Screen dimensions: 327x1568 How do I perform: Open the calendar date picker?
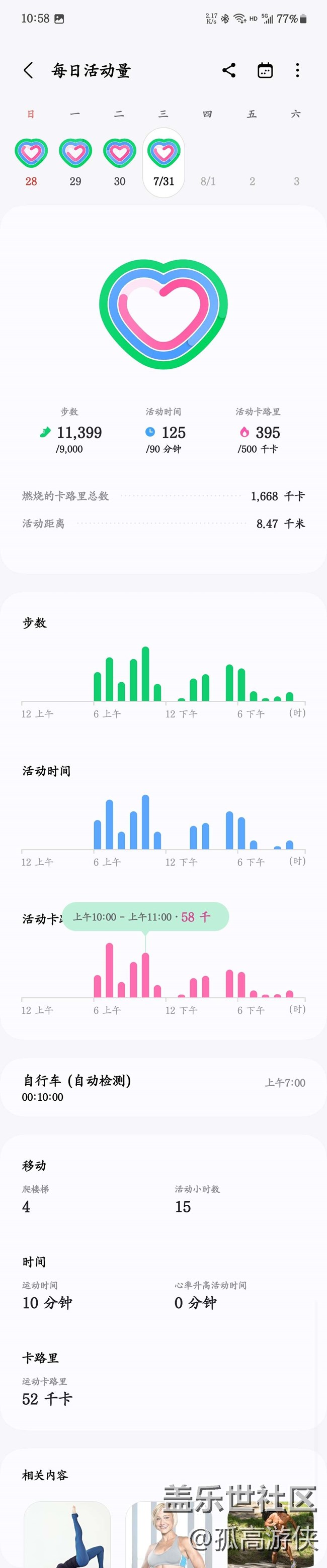coord(265,71)
